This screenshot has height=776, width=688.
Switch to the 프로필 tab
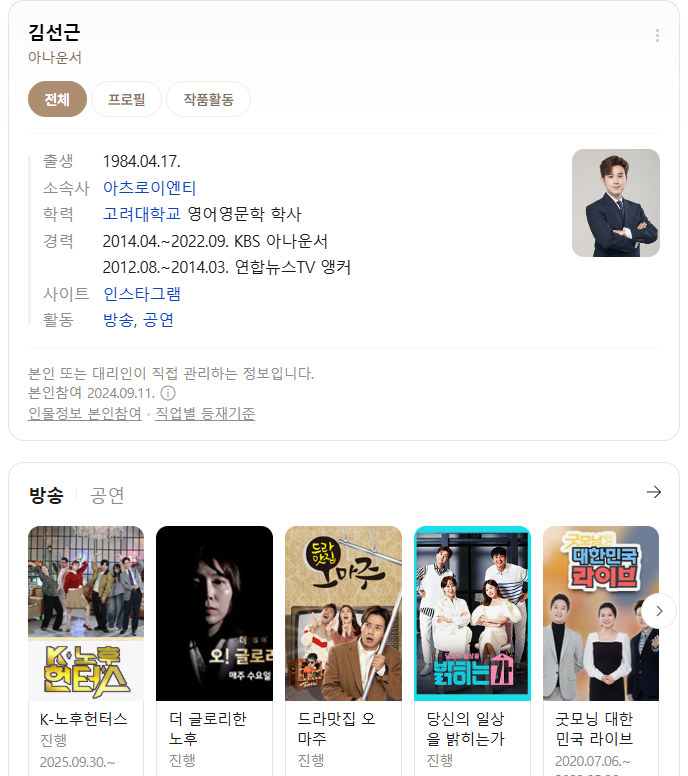126,99
